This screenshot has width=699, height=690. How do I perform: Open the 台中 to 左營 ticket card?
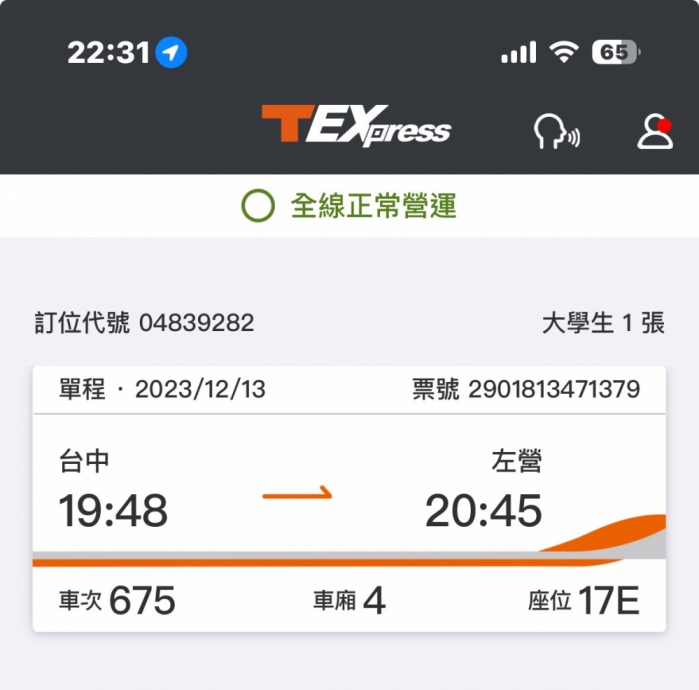tap(349, 498)
